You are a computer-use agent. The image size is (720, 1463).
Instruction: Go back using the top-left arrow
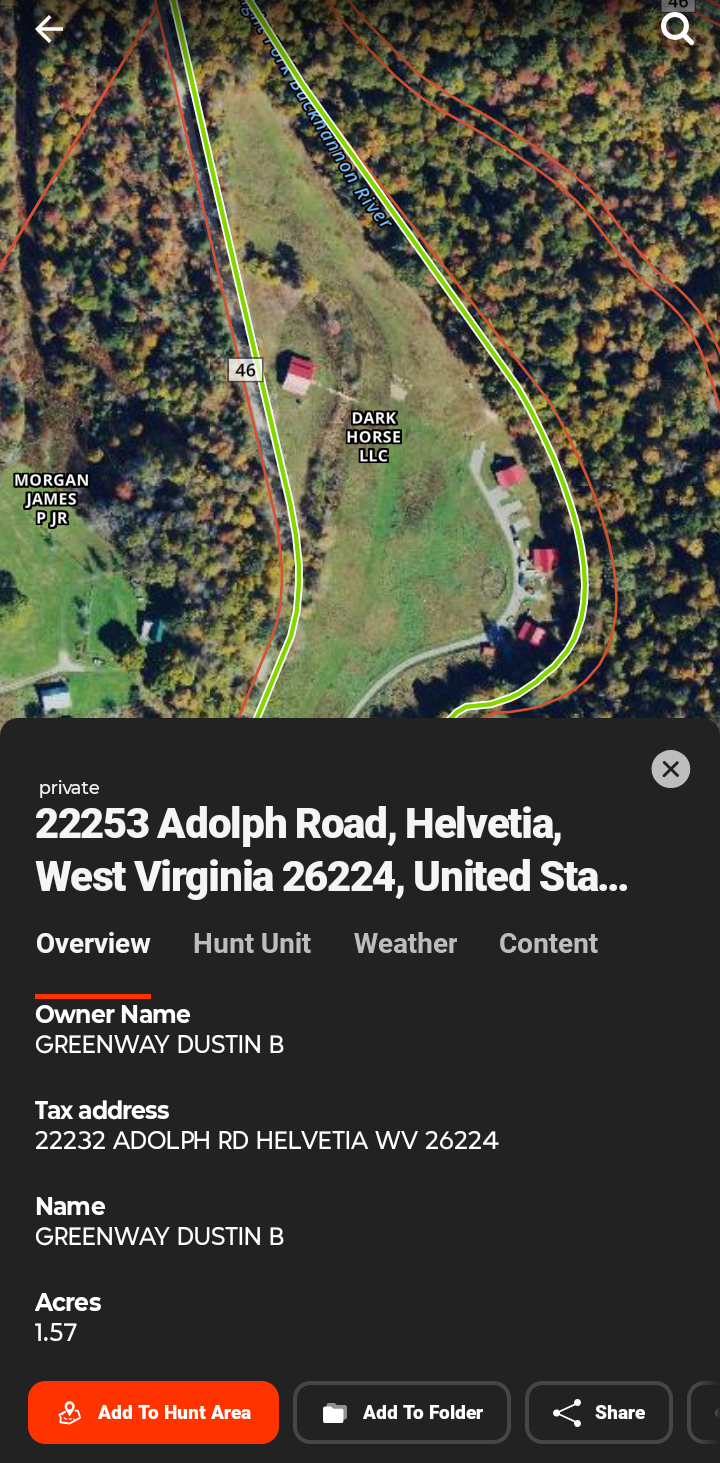49,29
